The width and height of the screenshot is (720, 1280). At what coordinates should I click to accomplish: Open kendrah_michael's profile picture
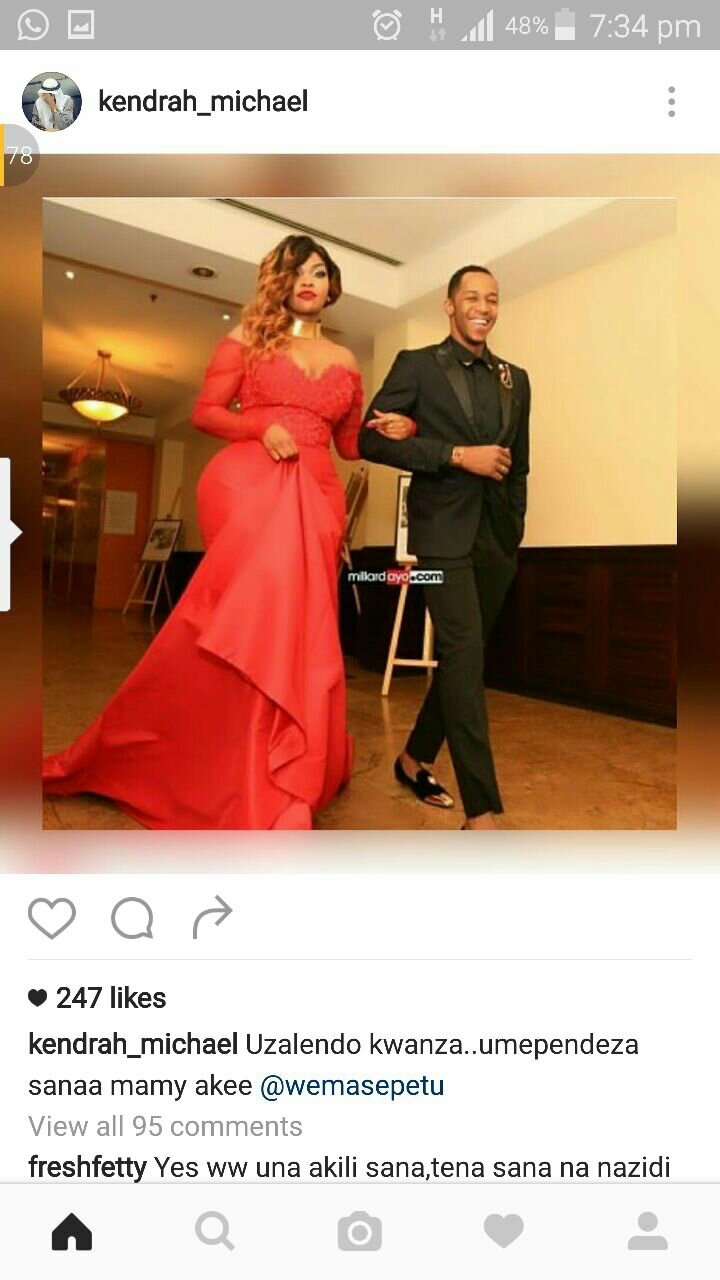tap(52, 102)
